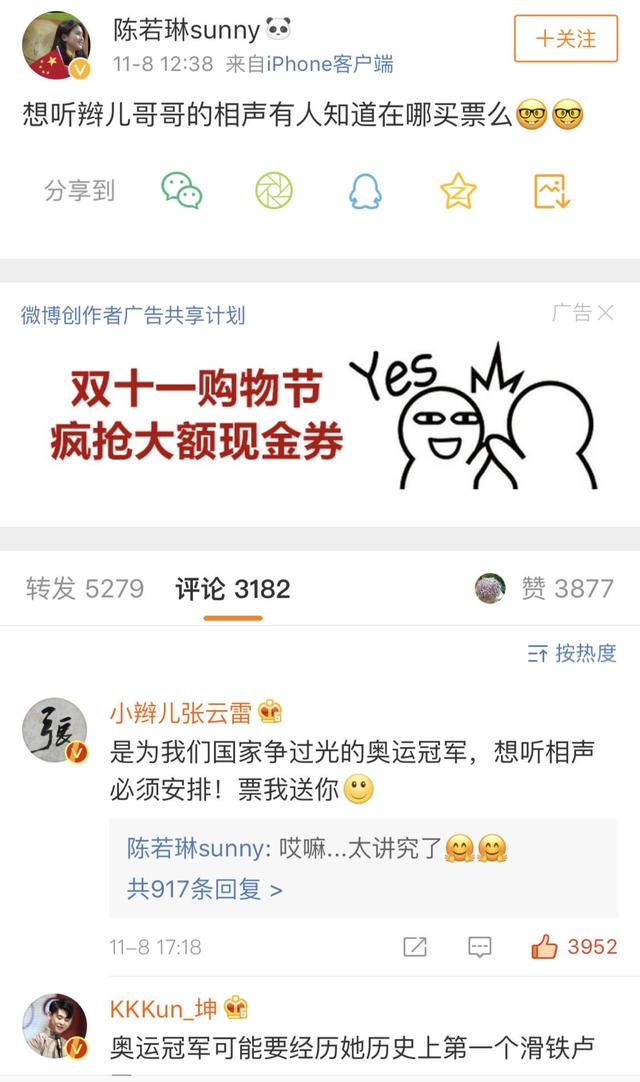Screen dimensions: 640x1082
Task: Open 陈若琳sunny's profile avatar
Action: click(56, 45)
